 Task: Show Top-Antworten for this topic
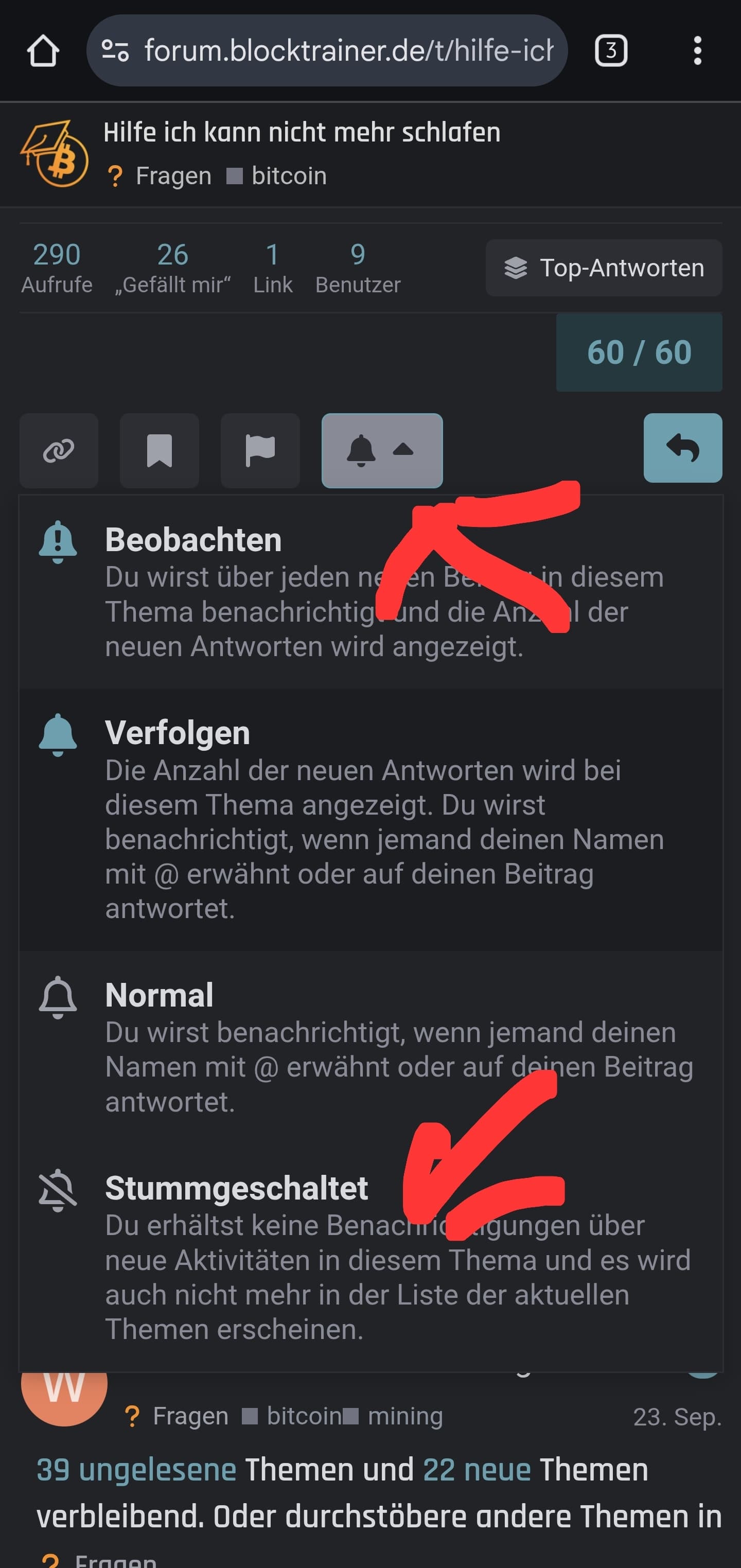(x=604, y=268)
